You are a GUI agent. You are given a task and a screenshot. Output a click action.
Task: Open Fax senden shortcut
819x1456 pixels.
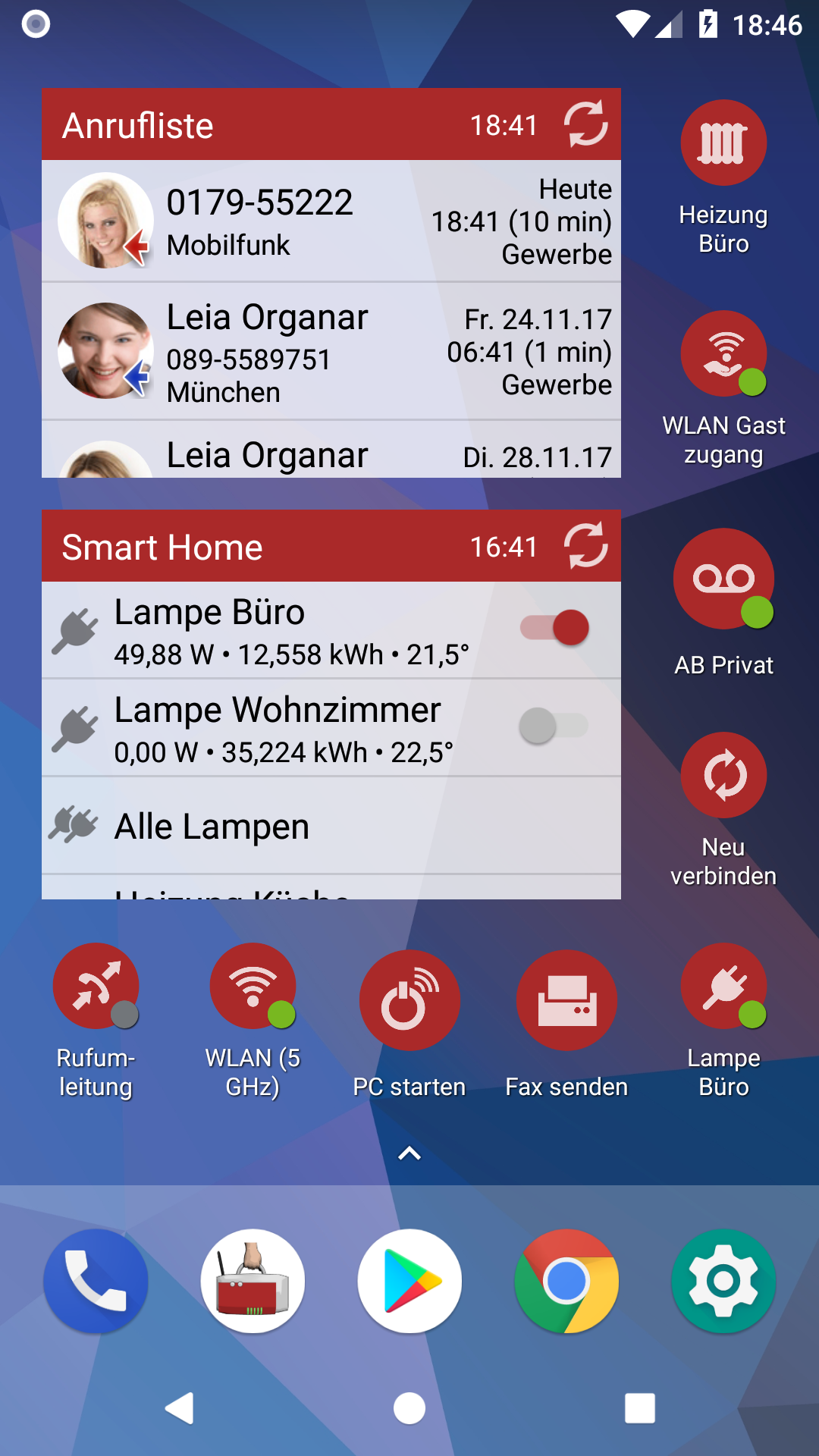(x=566, y=1000)
